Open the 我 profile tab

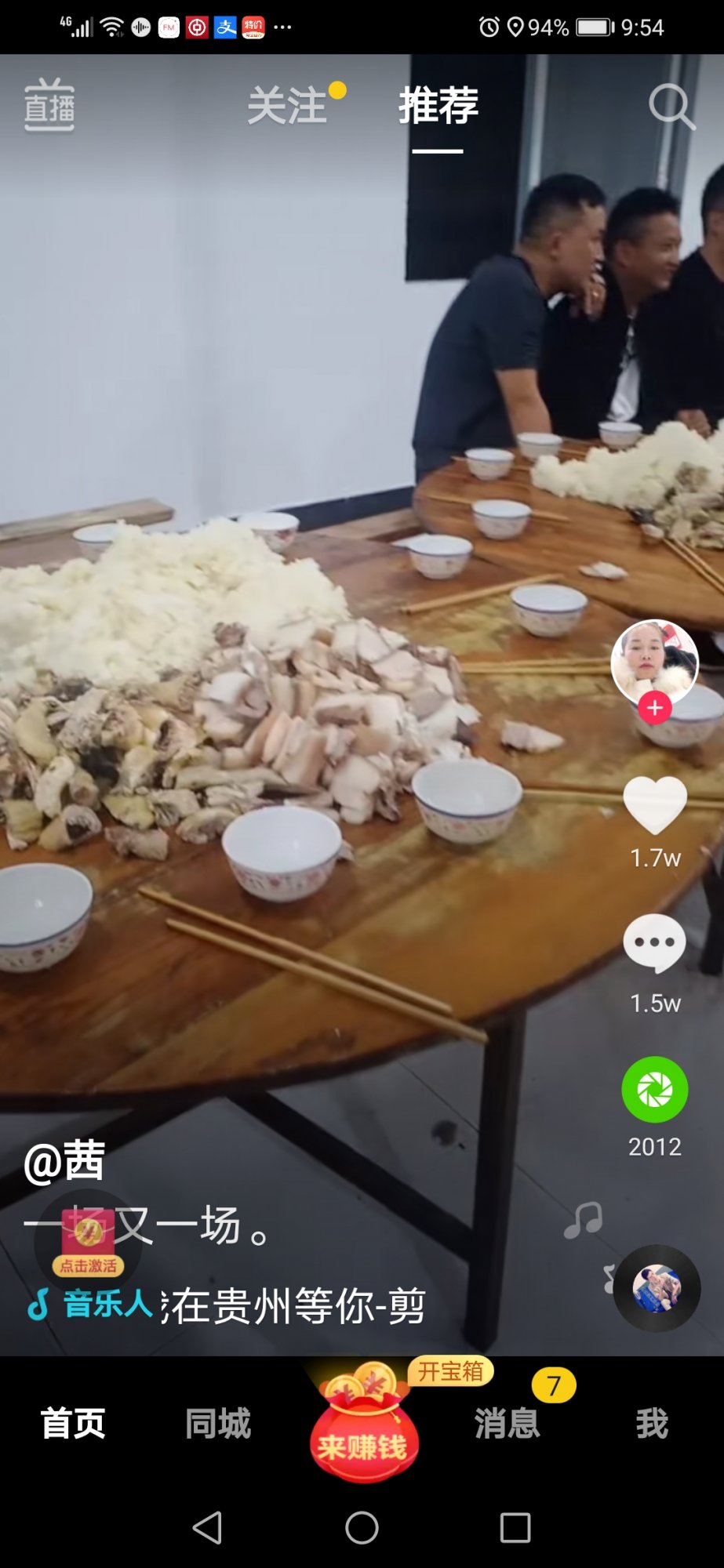652,1423
